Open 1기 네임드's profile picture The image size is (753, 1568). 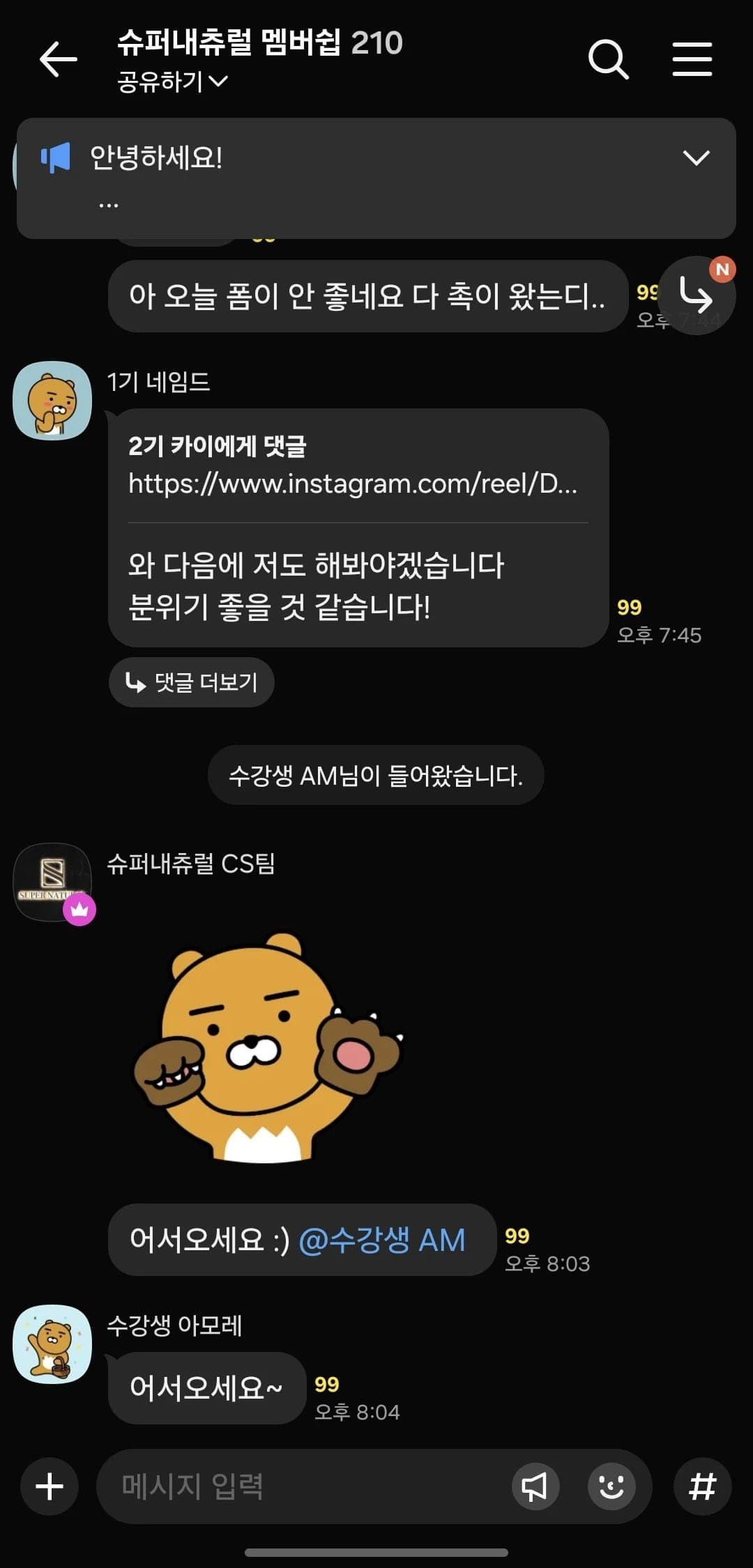coord(52,401)
